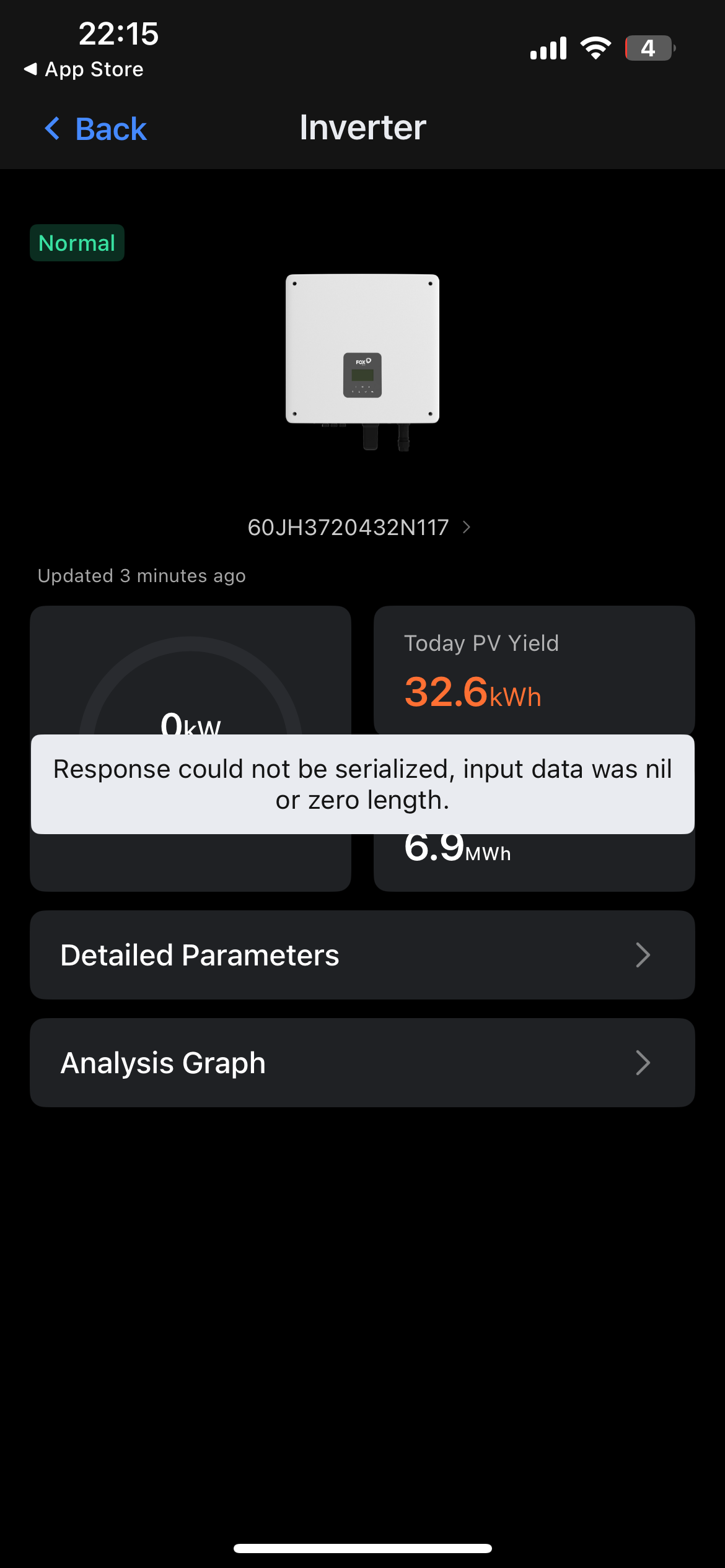
Task: Open the Analysis Graph
Action: (362, 1063)
